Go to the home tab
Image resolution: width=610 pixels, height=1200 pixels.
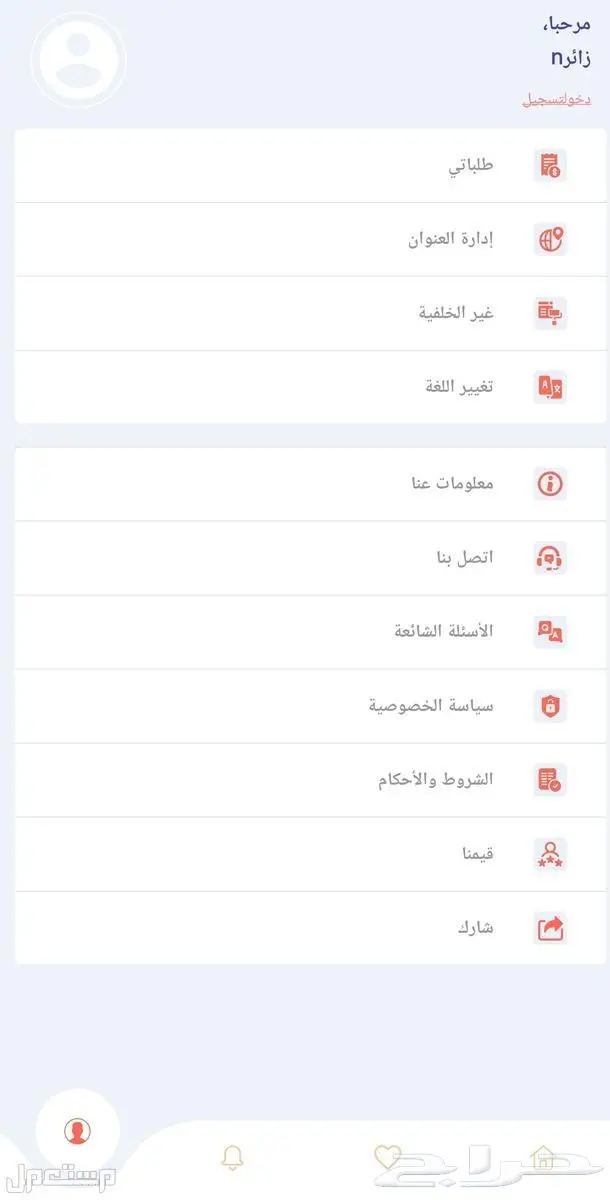(542, 1157)
